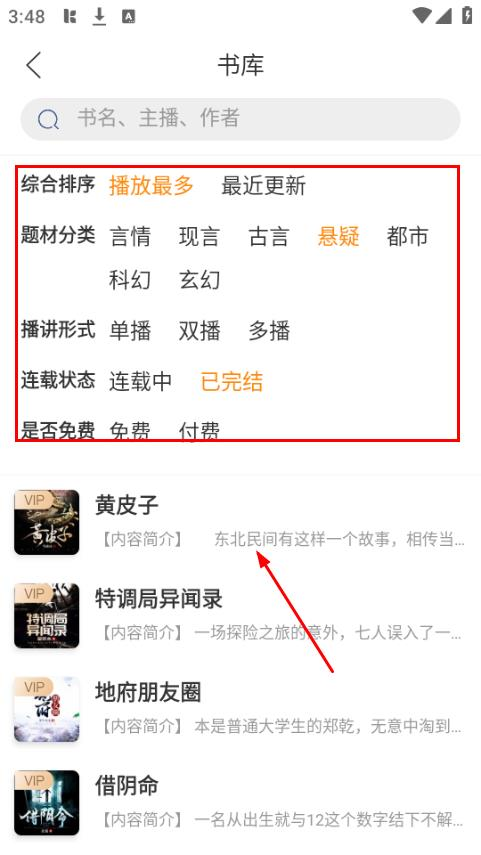Pick the 玄幻 genre filter
Screen dimensions: 481x855
(x=199, y=280)
